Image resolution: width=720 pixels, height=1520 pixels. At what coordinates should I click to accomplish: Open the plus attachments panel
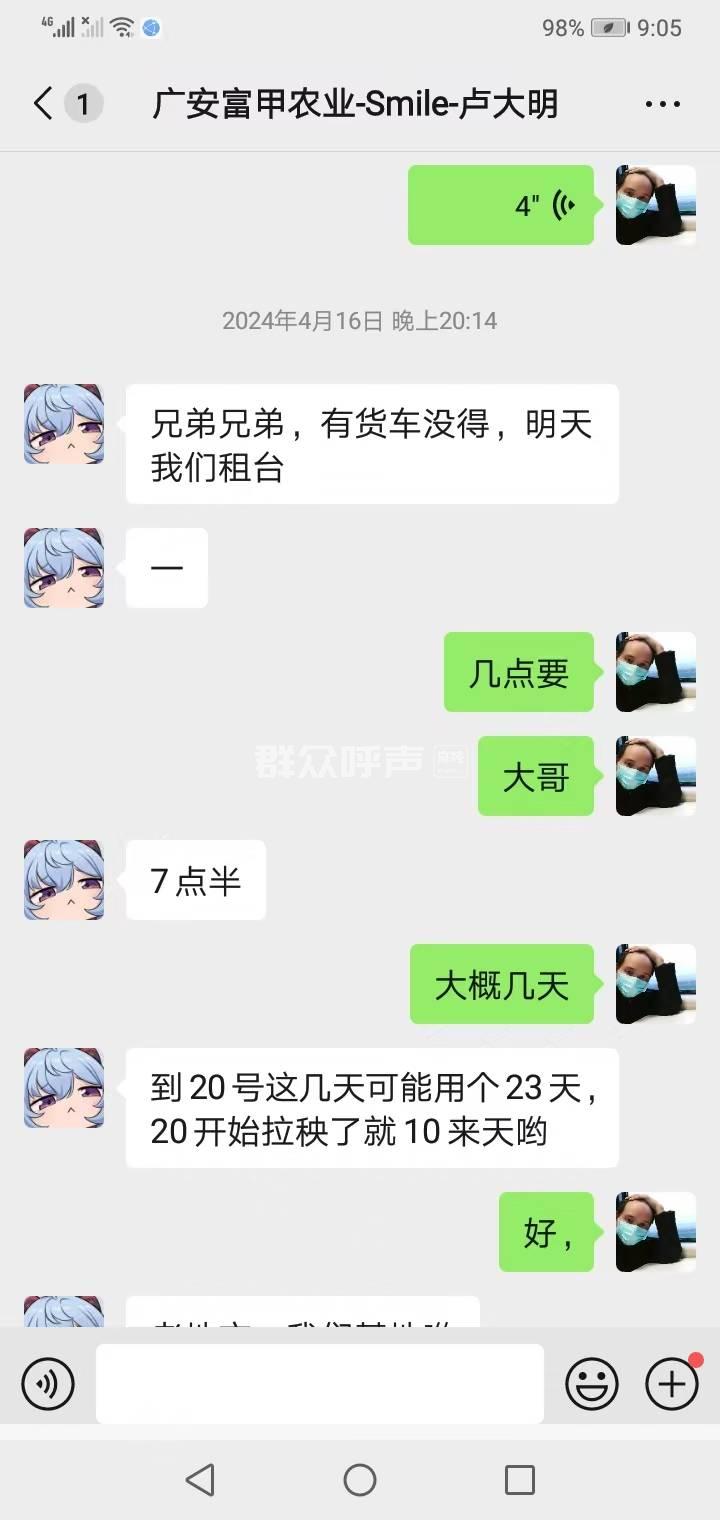(x=672, y=1384)
